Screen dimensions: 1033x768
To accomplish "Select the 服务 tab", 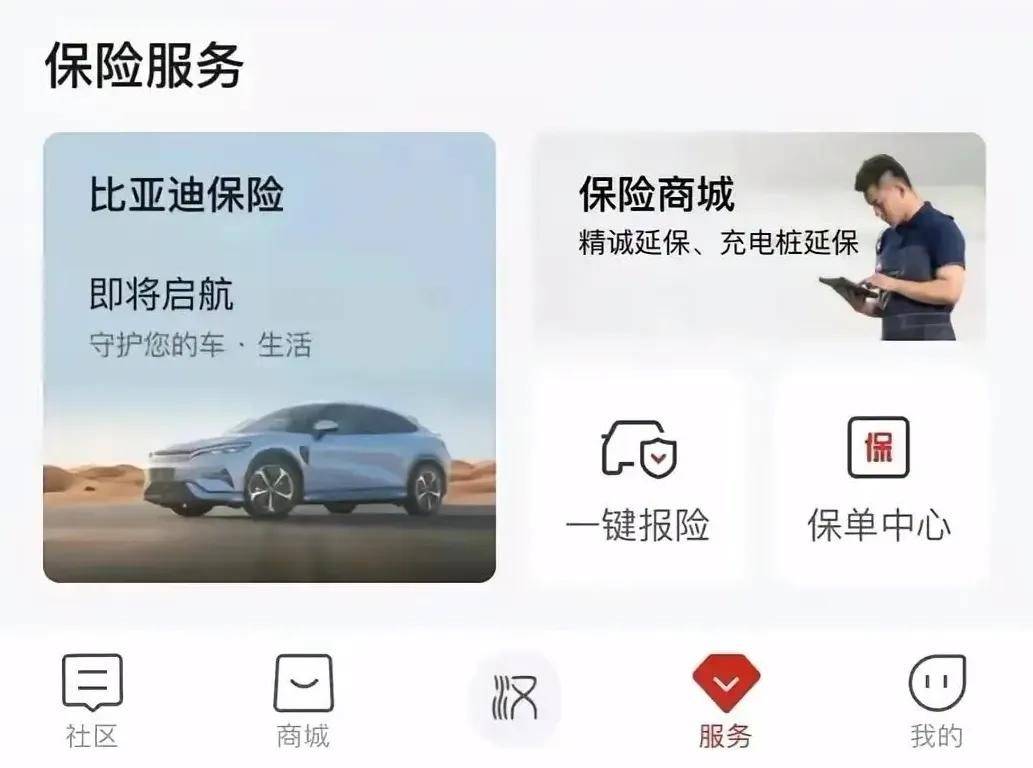I will [726, 702].
